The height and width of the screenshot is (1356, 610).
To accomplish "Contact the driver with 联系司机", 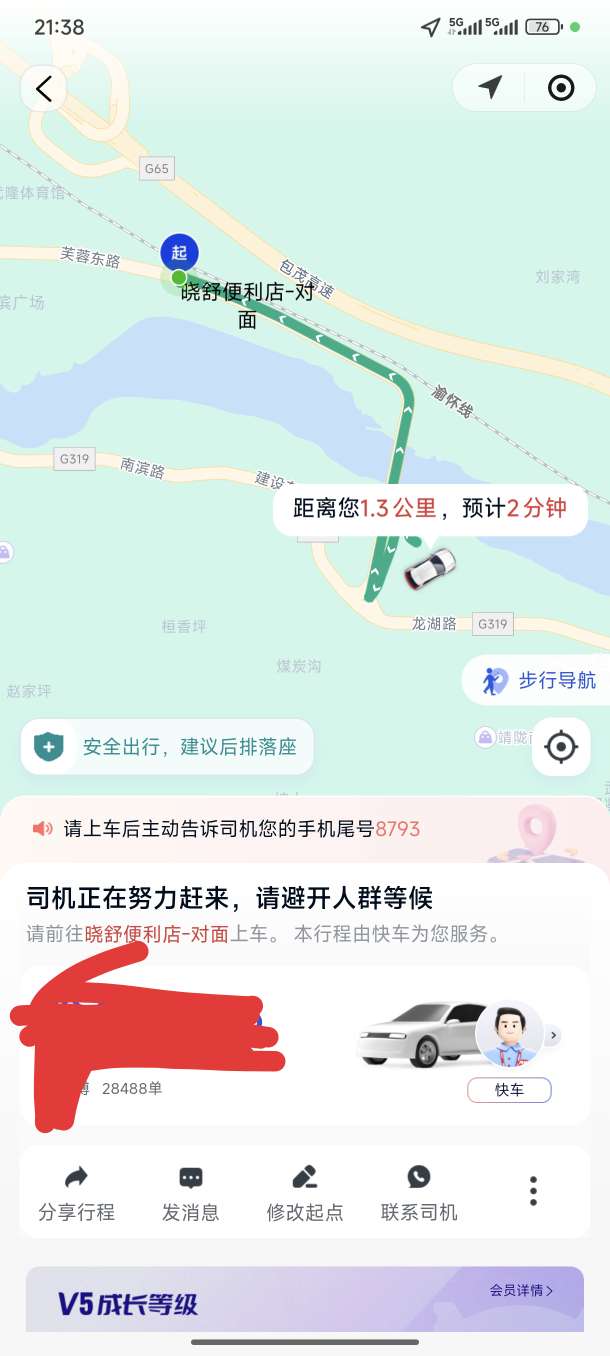I will [419, 1194].
